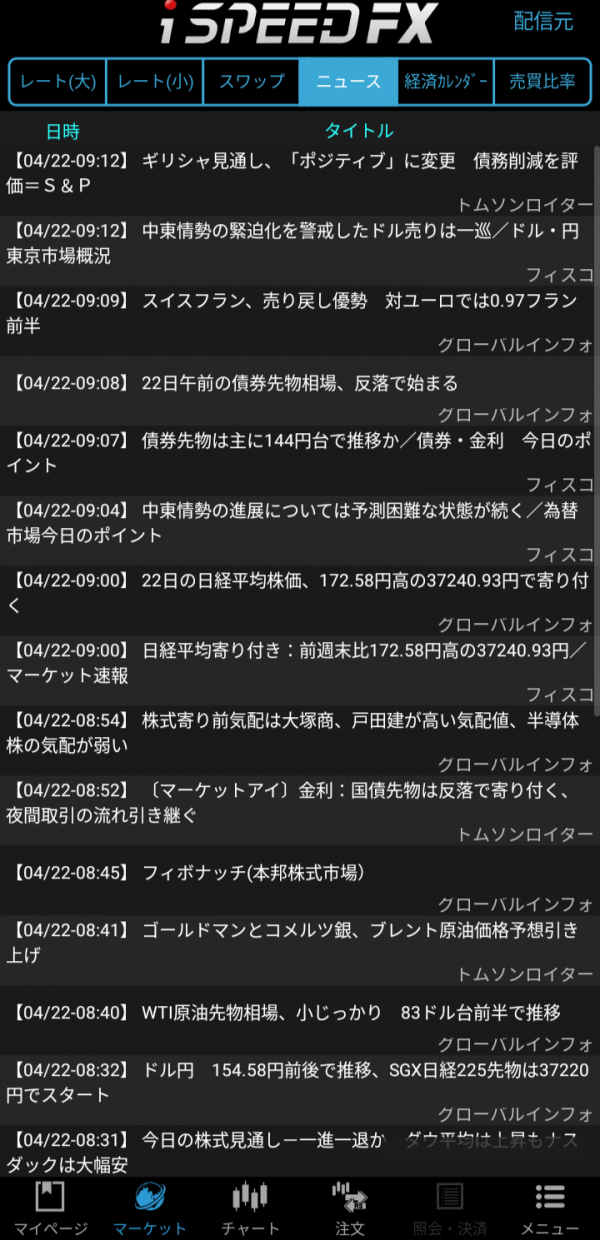
Task: Open the 経済カレンダー tab
Action: 446,82
